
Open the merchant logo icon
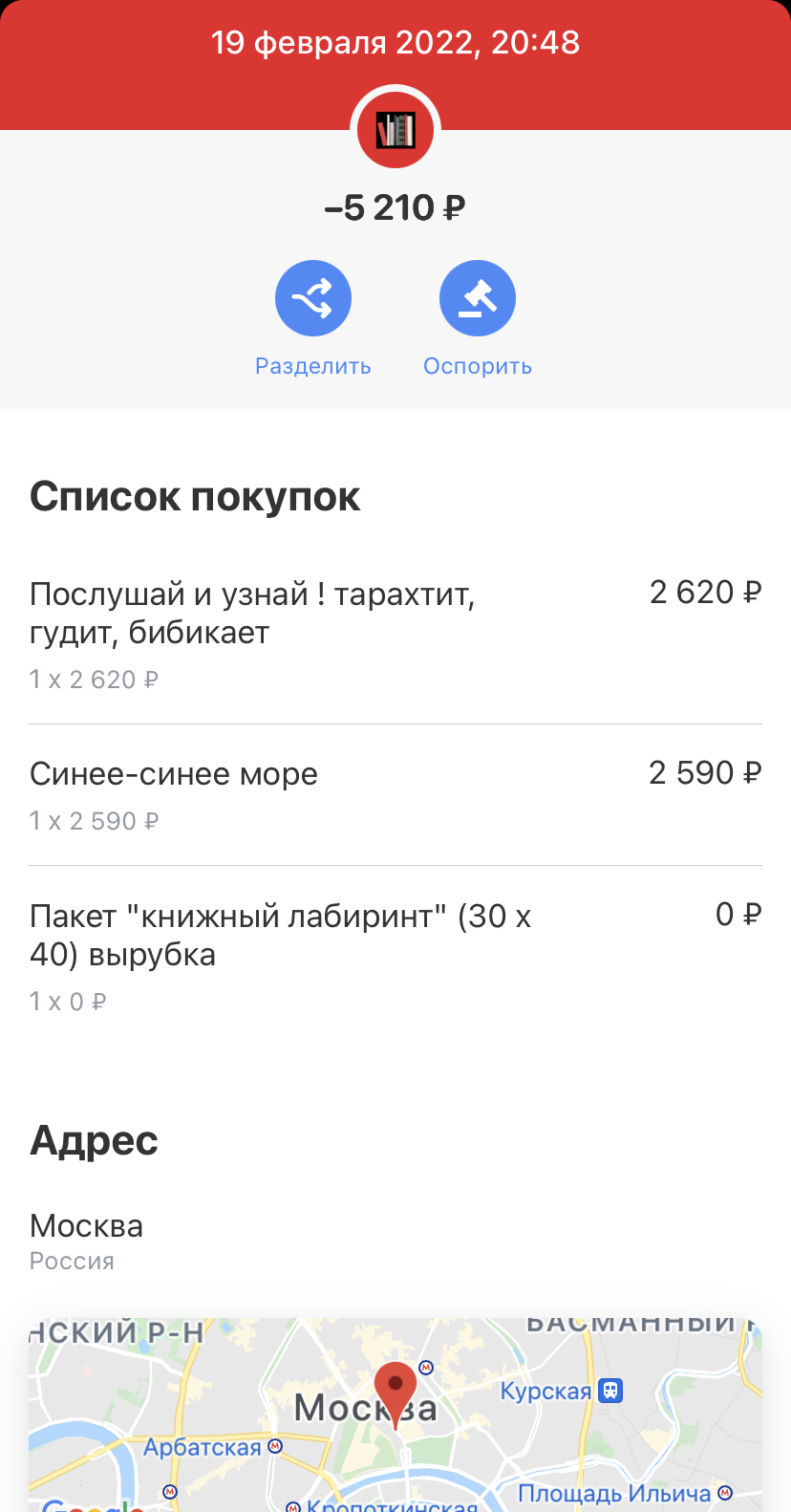(x=395, y=130)
